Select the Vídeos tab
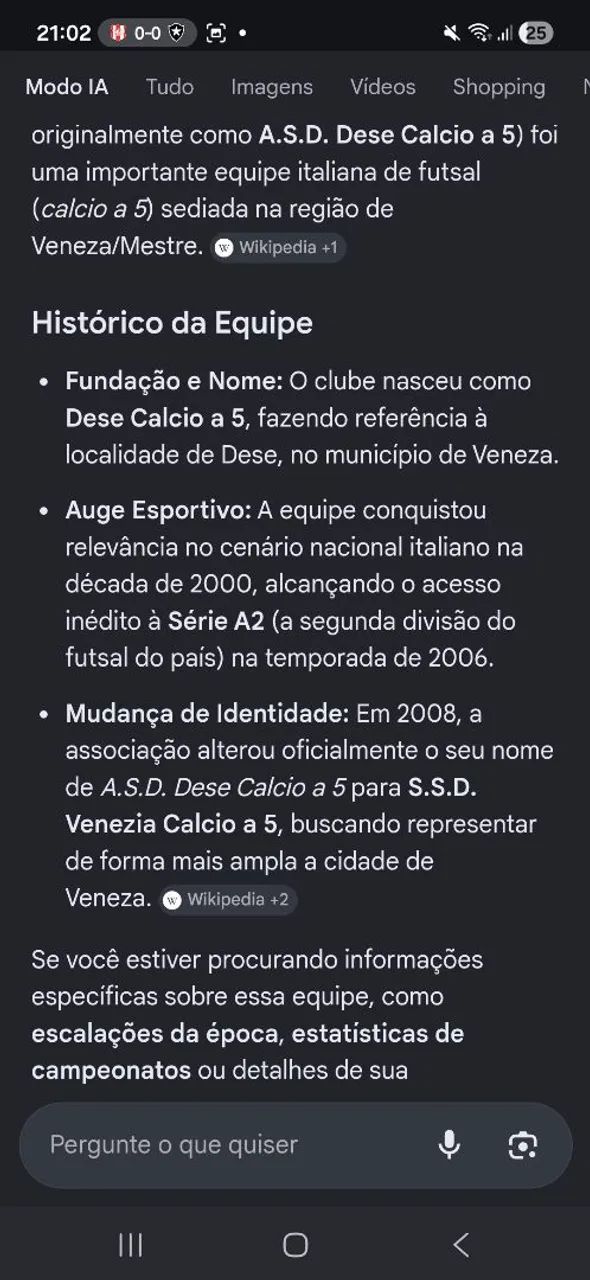The width and height of the screenshot is (590, 1280). coord(383,87)
